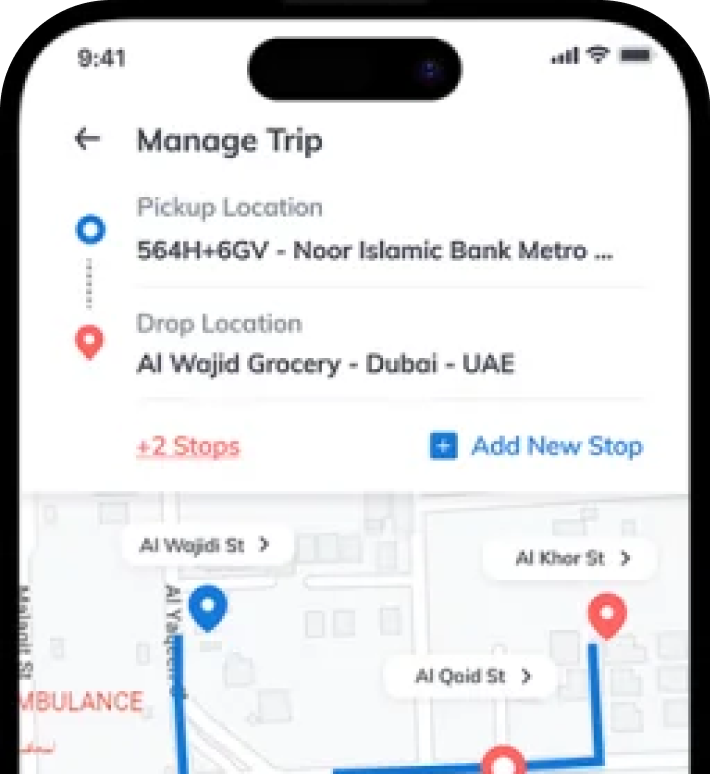
Task: Edit the Pickup Location field
Action: coord(375,250)
